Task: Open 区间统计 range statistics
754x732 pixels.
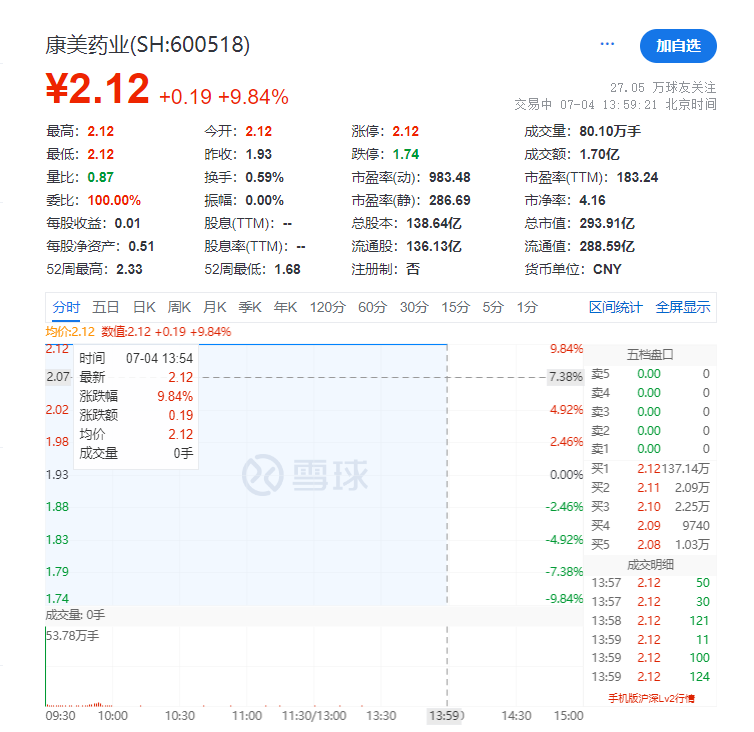Action: [x=615, y=307]
